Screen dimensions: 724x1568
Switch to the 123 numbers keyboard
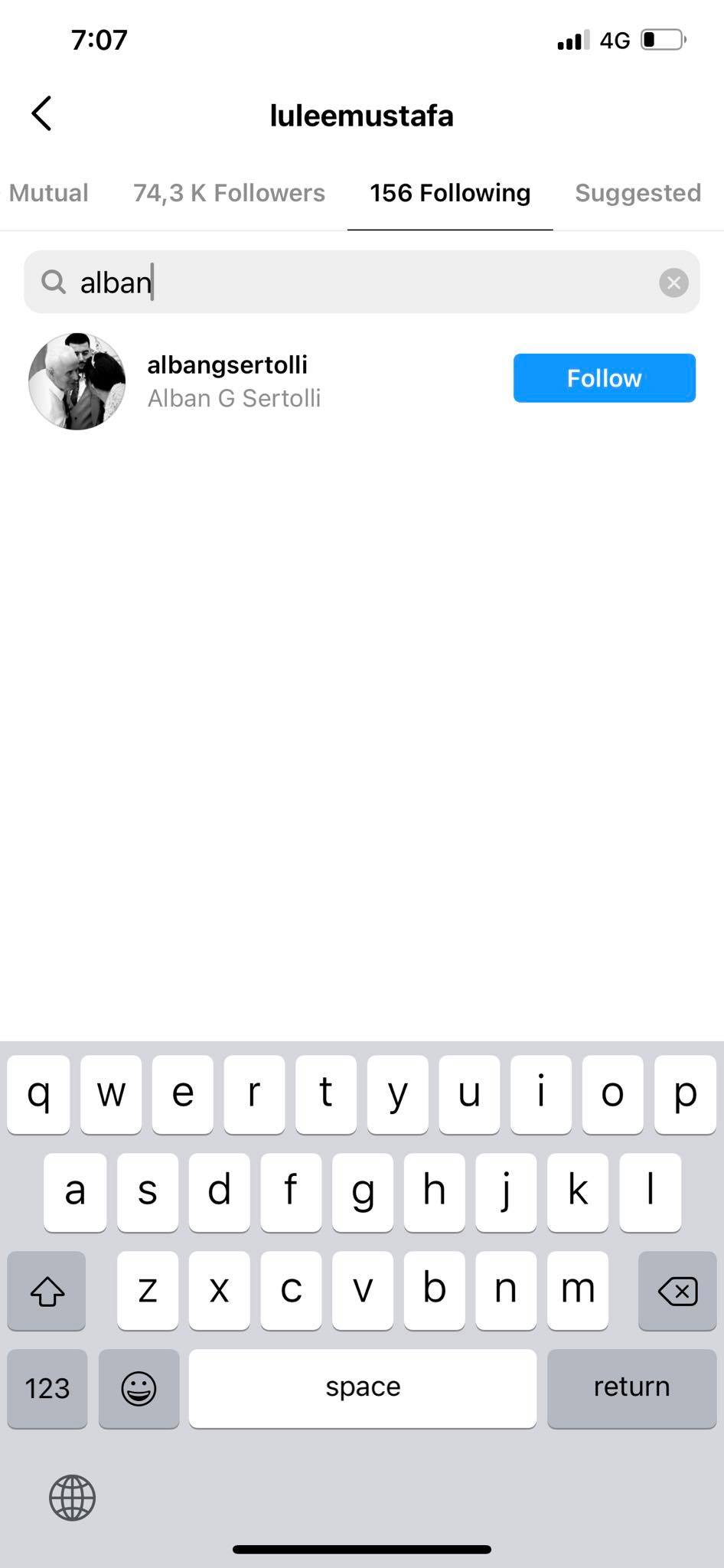[47, 1388]
